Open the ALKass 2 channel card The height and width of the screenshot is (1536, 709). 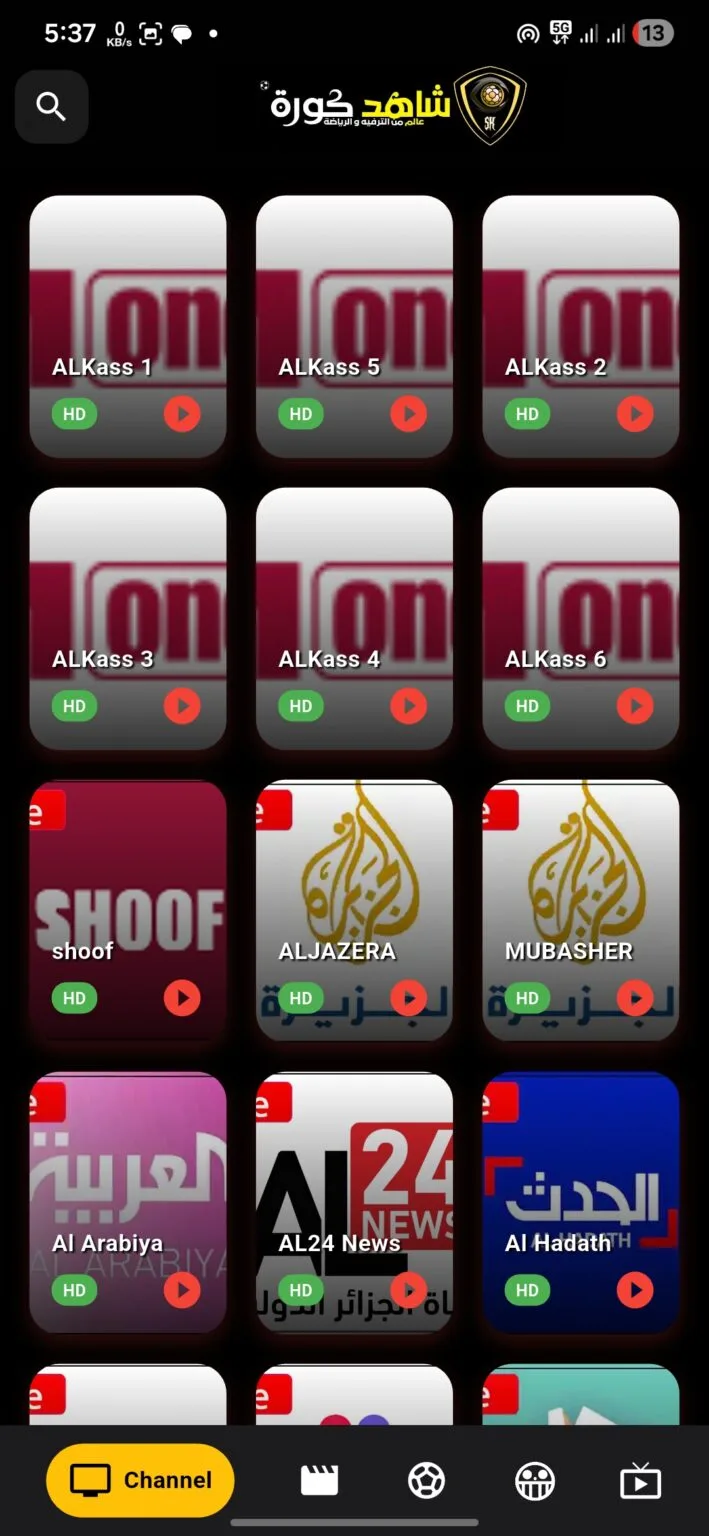[x=581, y=326]
